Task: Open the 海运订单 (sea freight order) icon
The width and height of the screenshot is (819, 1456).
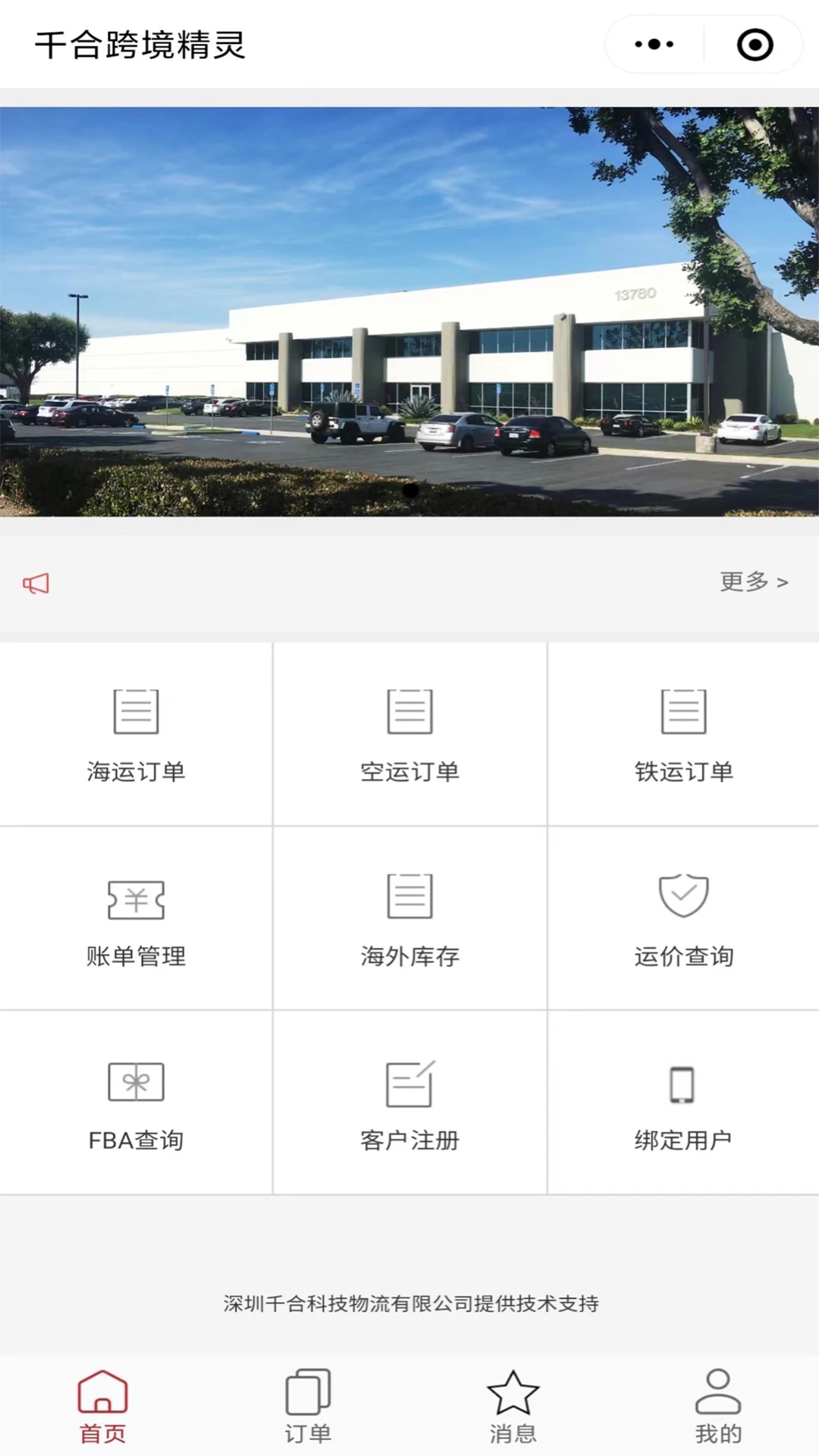Action: 135,732
